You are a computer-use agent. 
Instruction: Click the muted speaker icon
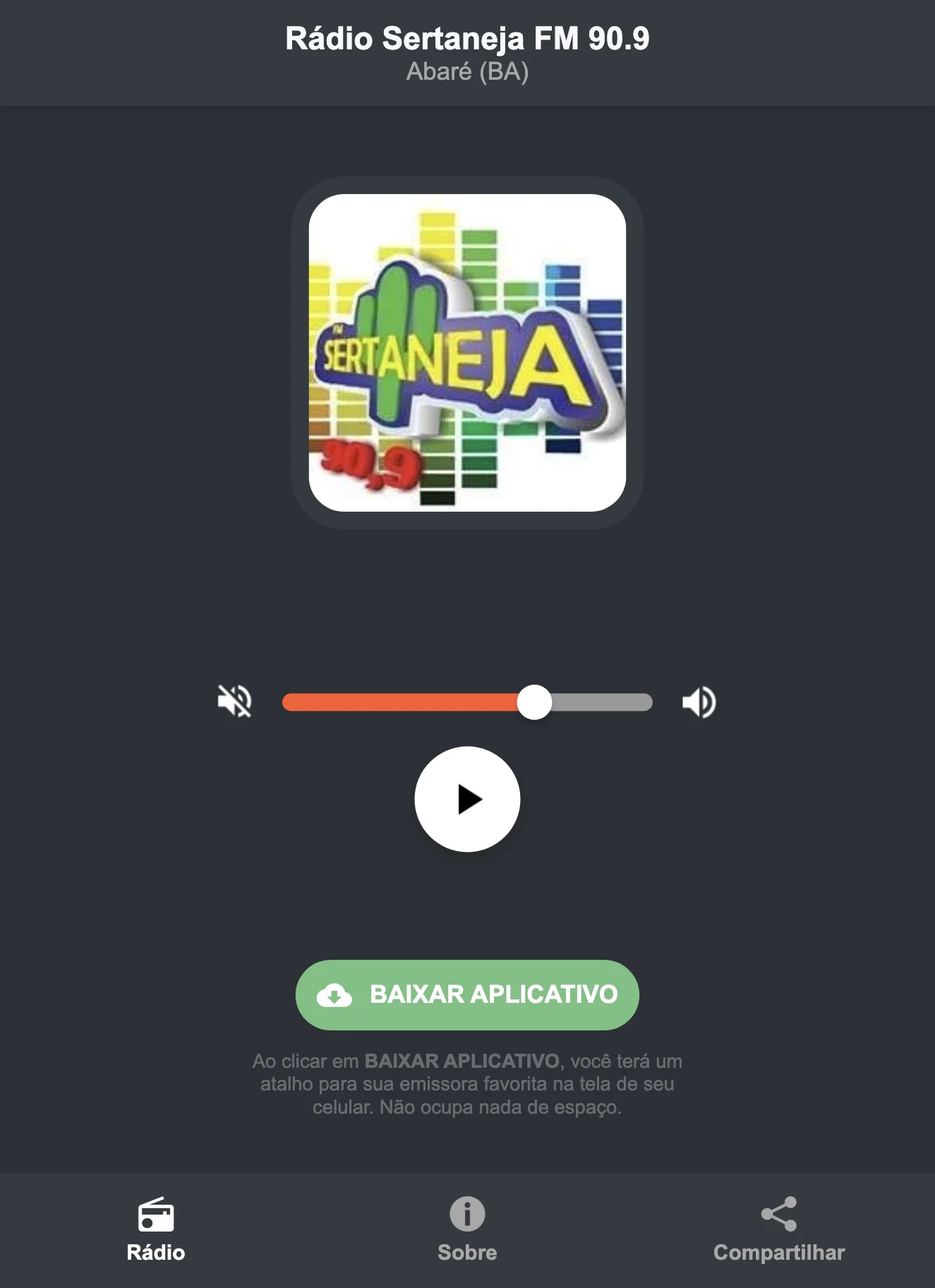(236, 701)
